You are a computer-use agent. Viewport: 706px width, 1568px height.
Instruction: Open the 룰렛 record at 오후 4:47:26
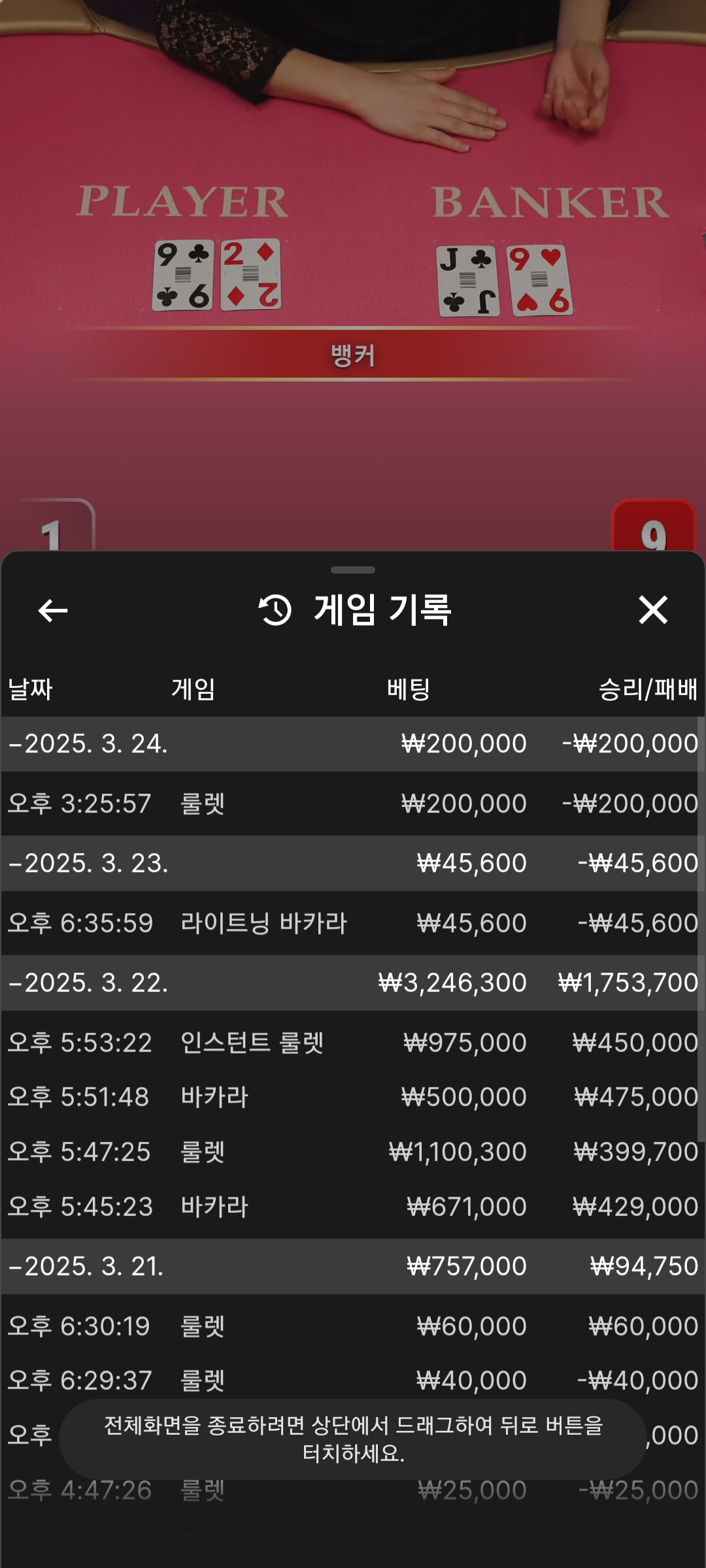[x=353, y=1490]
